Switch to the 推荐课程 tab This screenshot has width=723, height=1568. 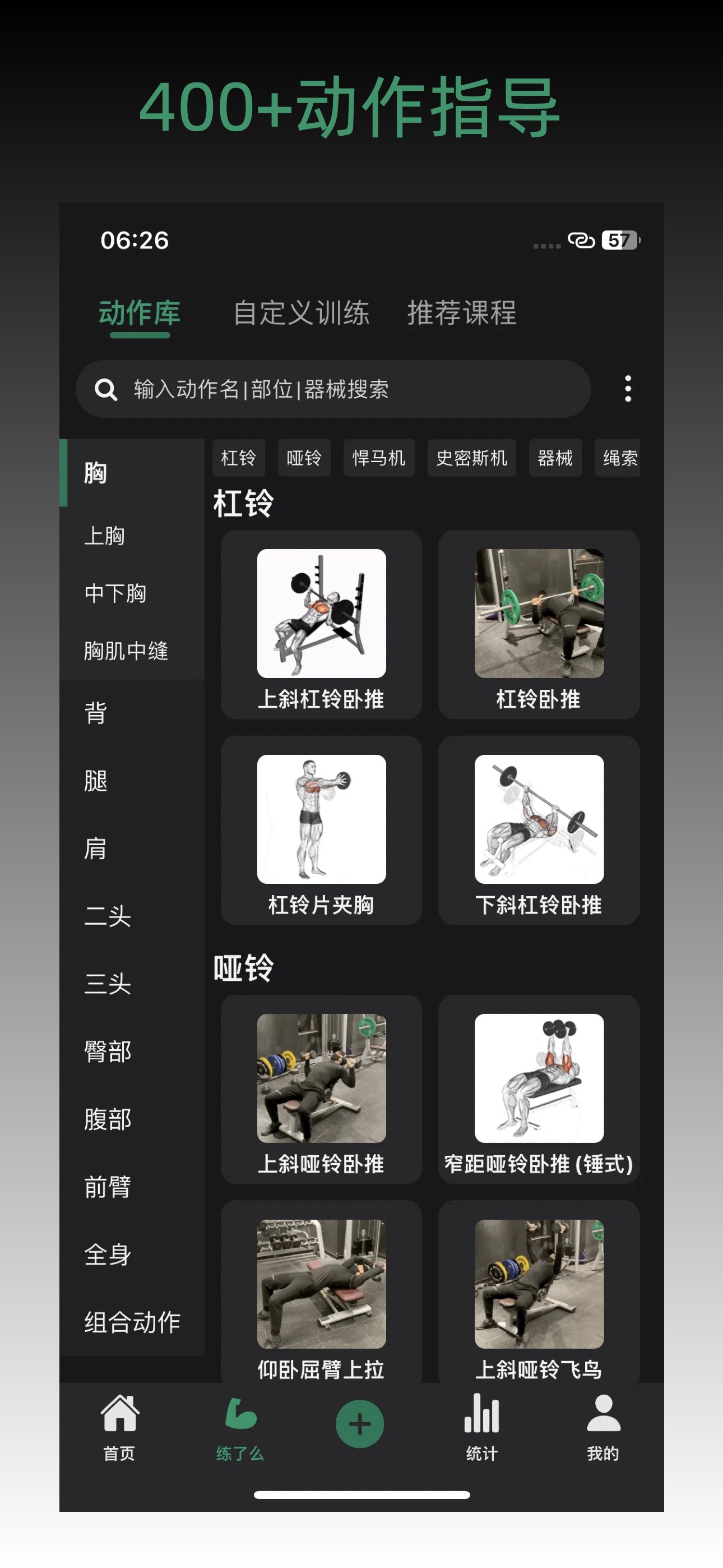(x=461, y=312)
